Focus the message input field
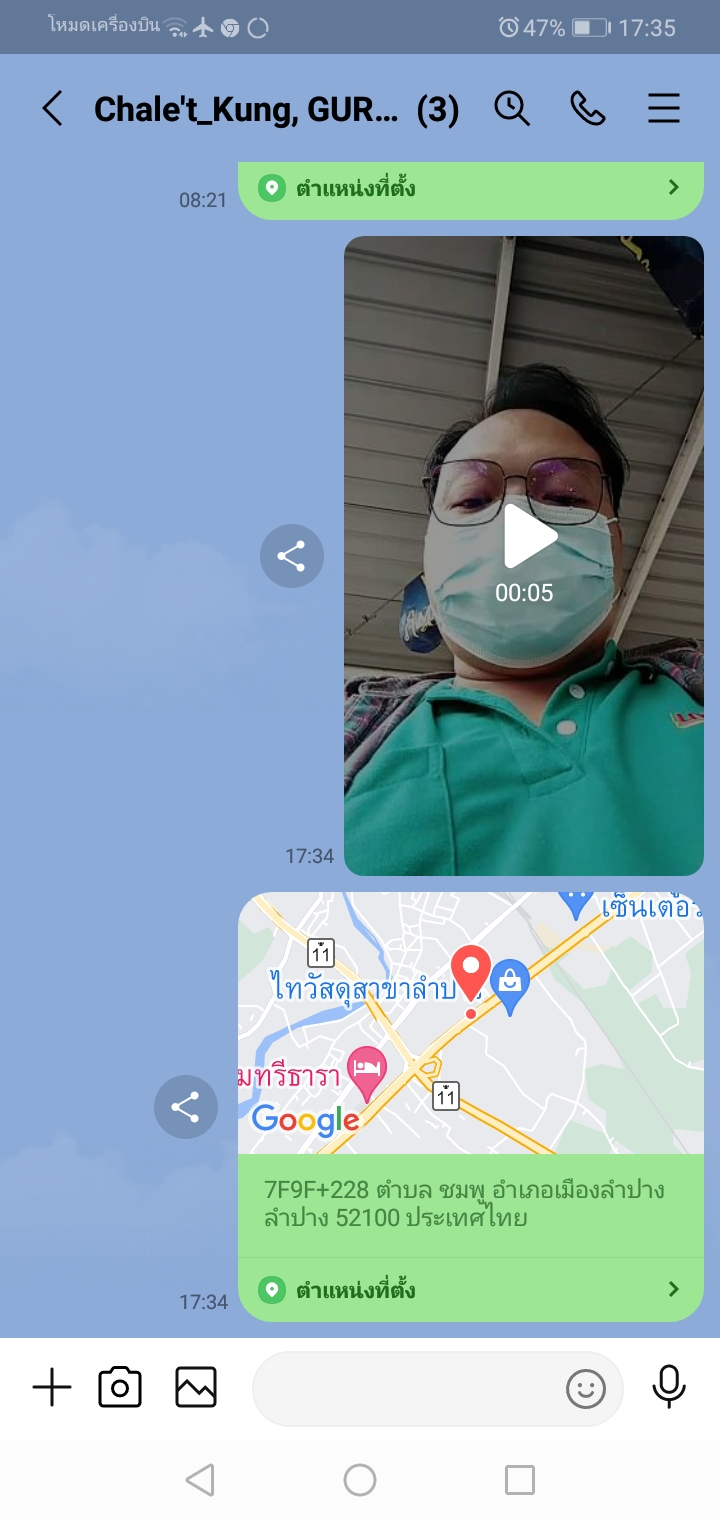The image size is (720, 1520). 405,1388
